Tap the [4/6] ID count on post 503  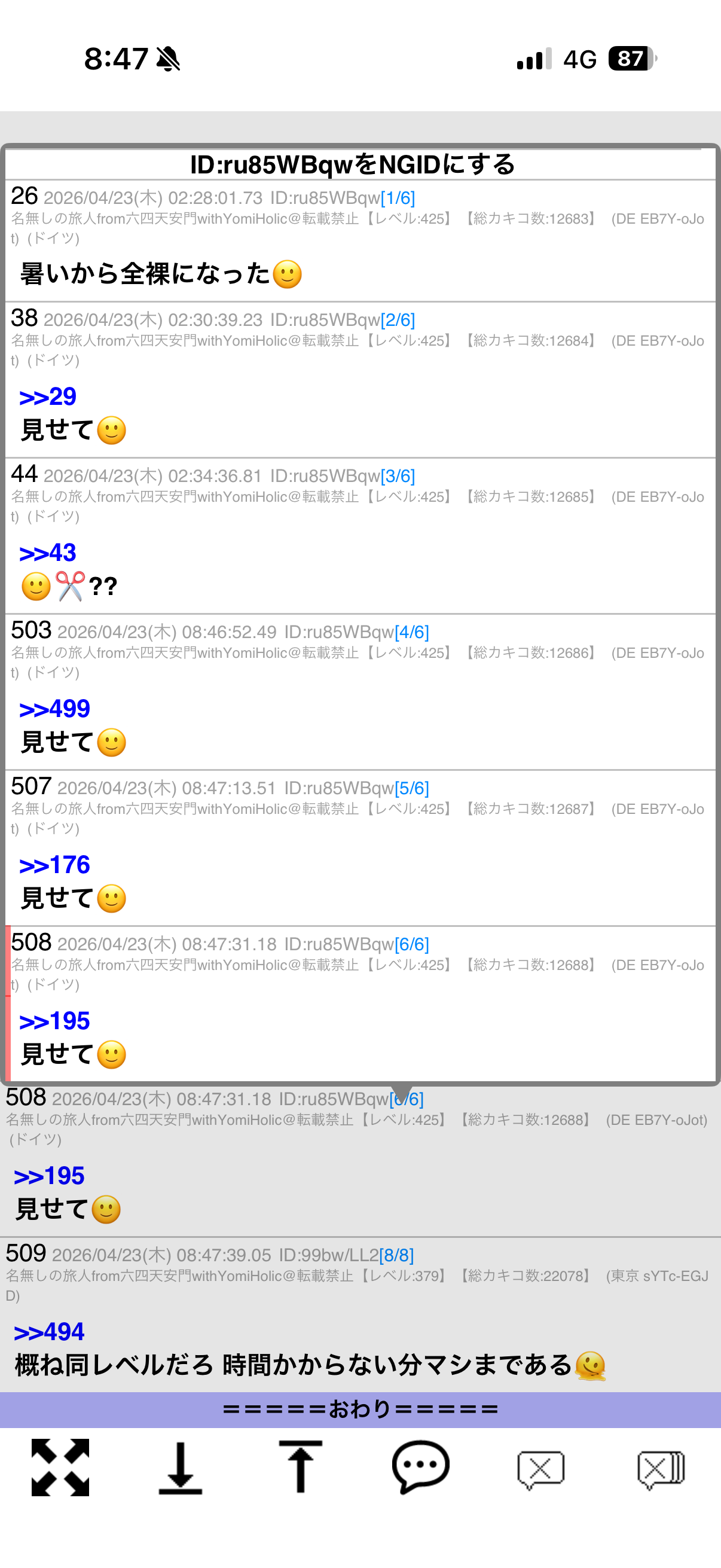tap(412, 633)
